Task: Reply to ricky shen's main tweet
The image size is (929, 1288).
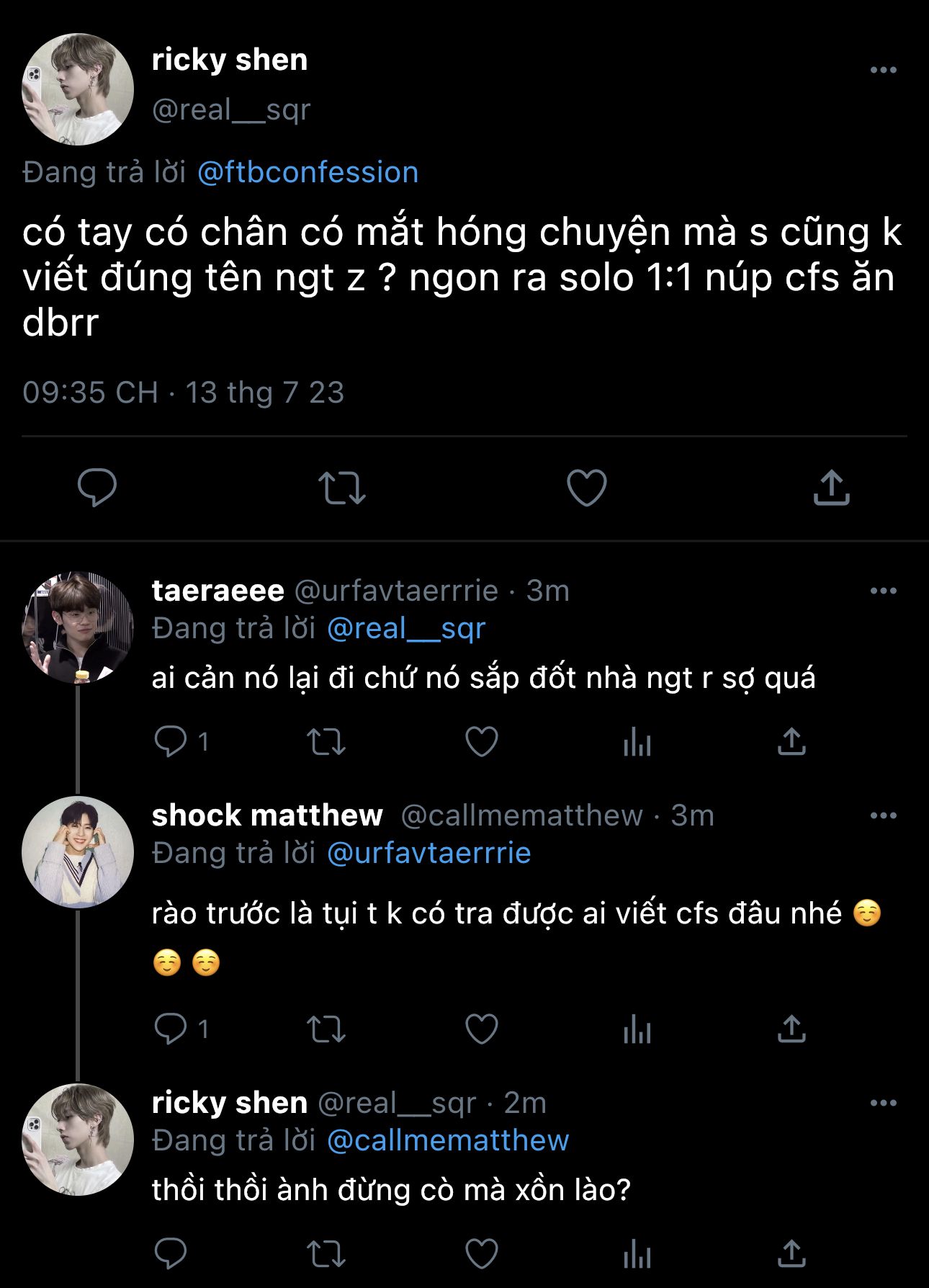Action: click(97, 488)
